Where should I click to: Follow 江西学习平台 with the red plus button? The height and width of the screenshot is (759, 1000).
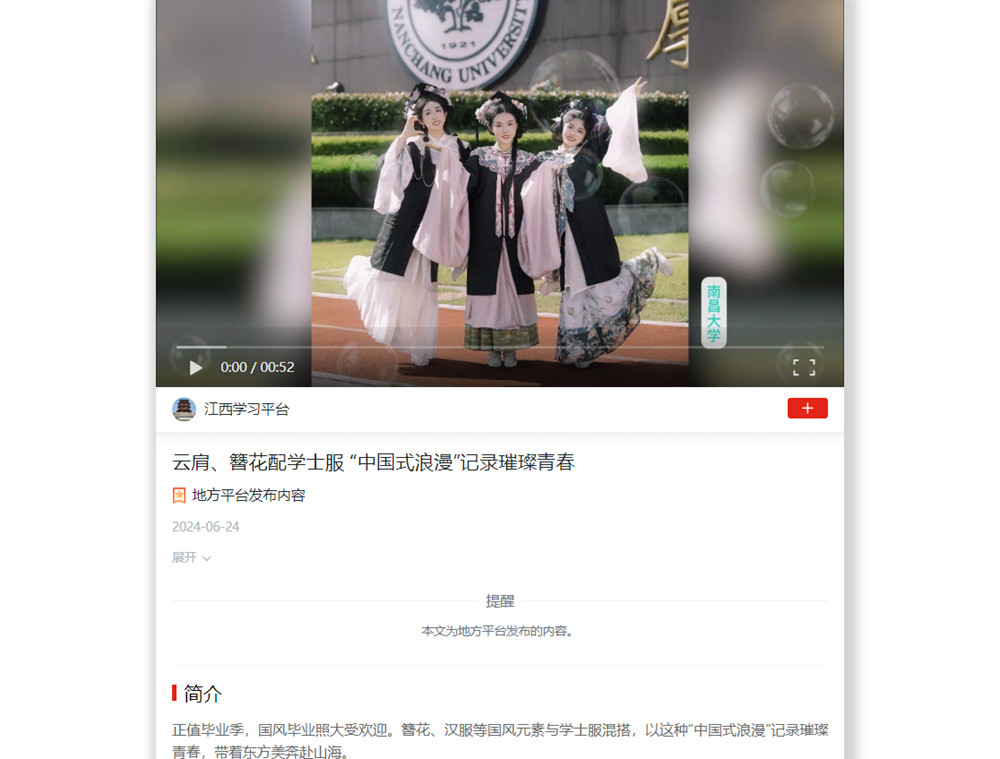[807, 408]
